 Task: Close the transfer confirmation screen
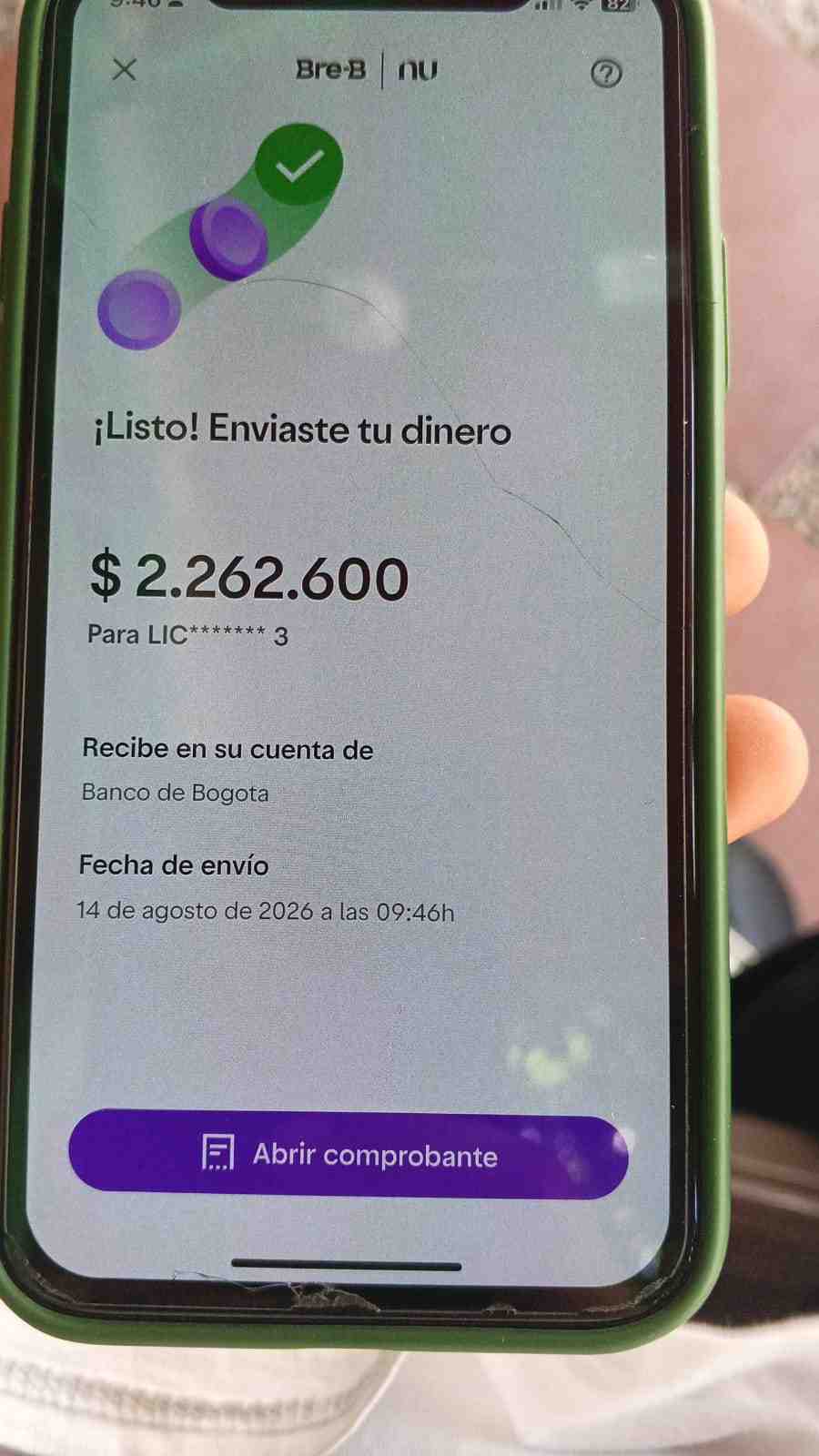[125, 69]
